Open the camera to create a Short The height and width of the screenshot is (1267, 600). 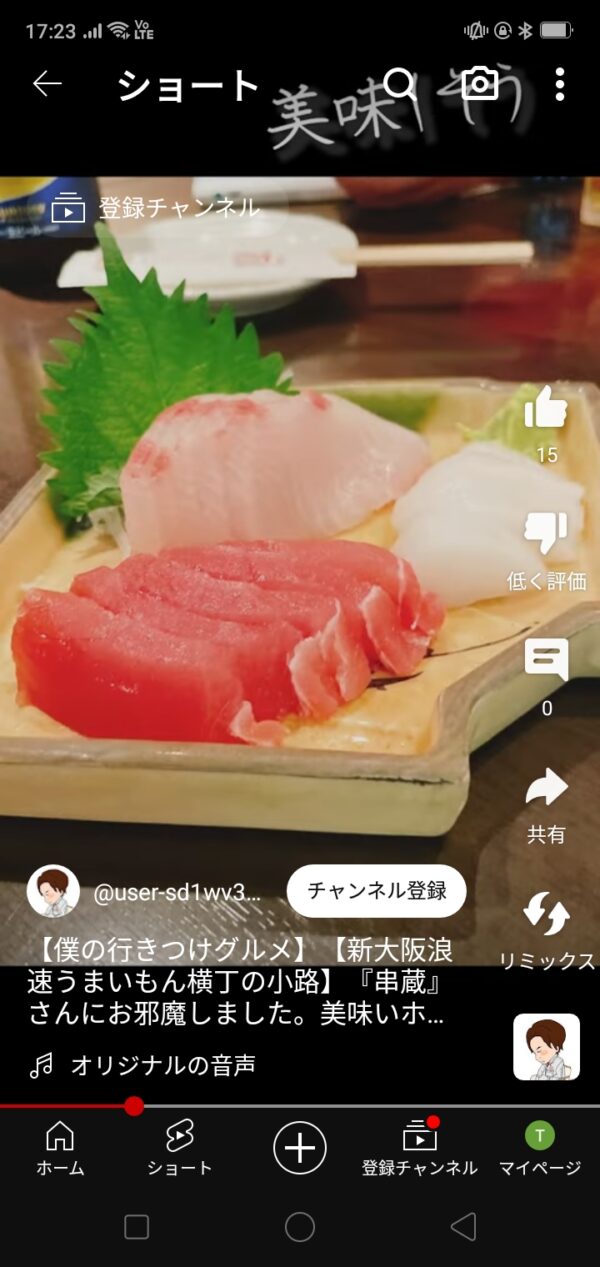(x=480, y=84)
